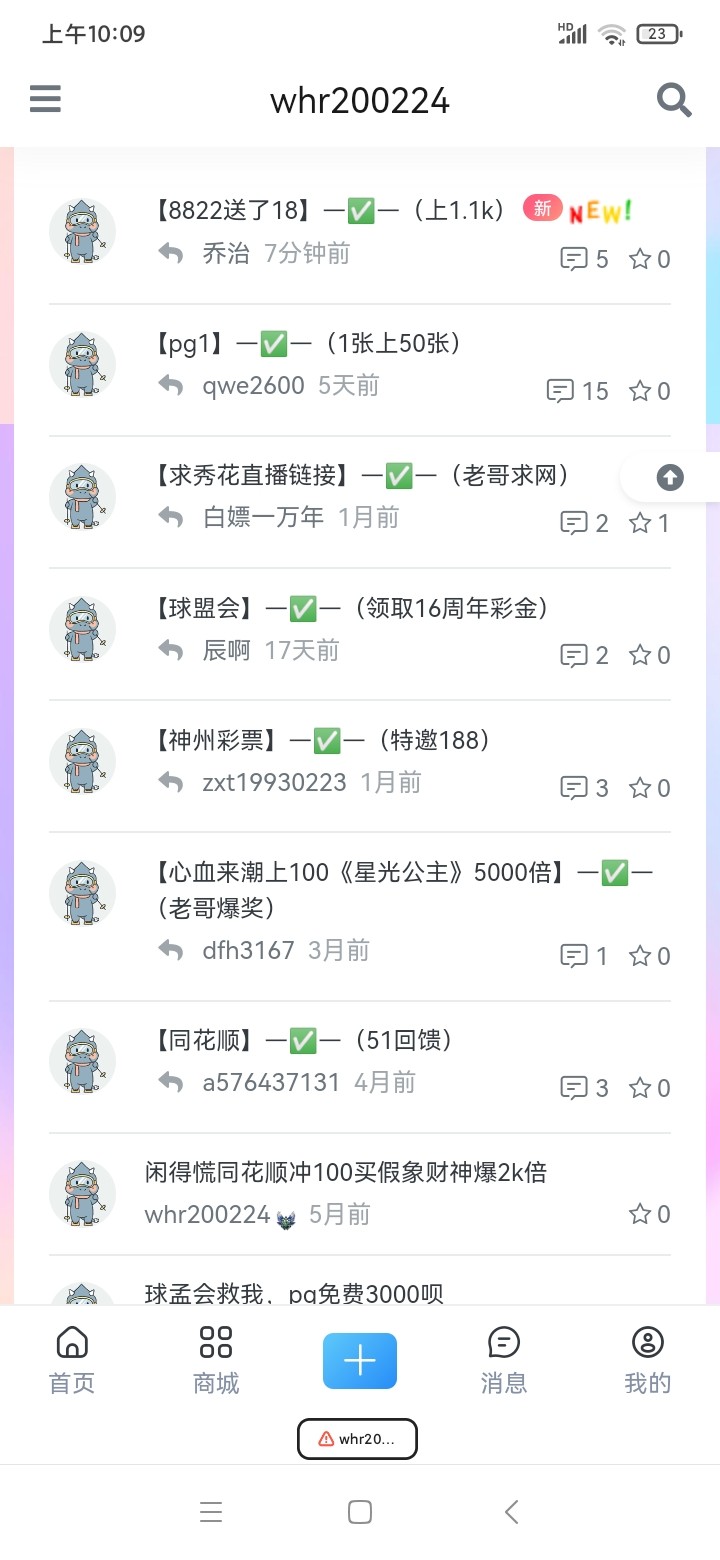Go to the 首页 tab

click(72, 1360)
